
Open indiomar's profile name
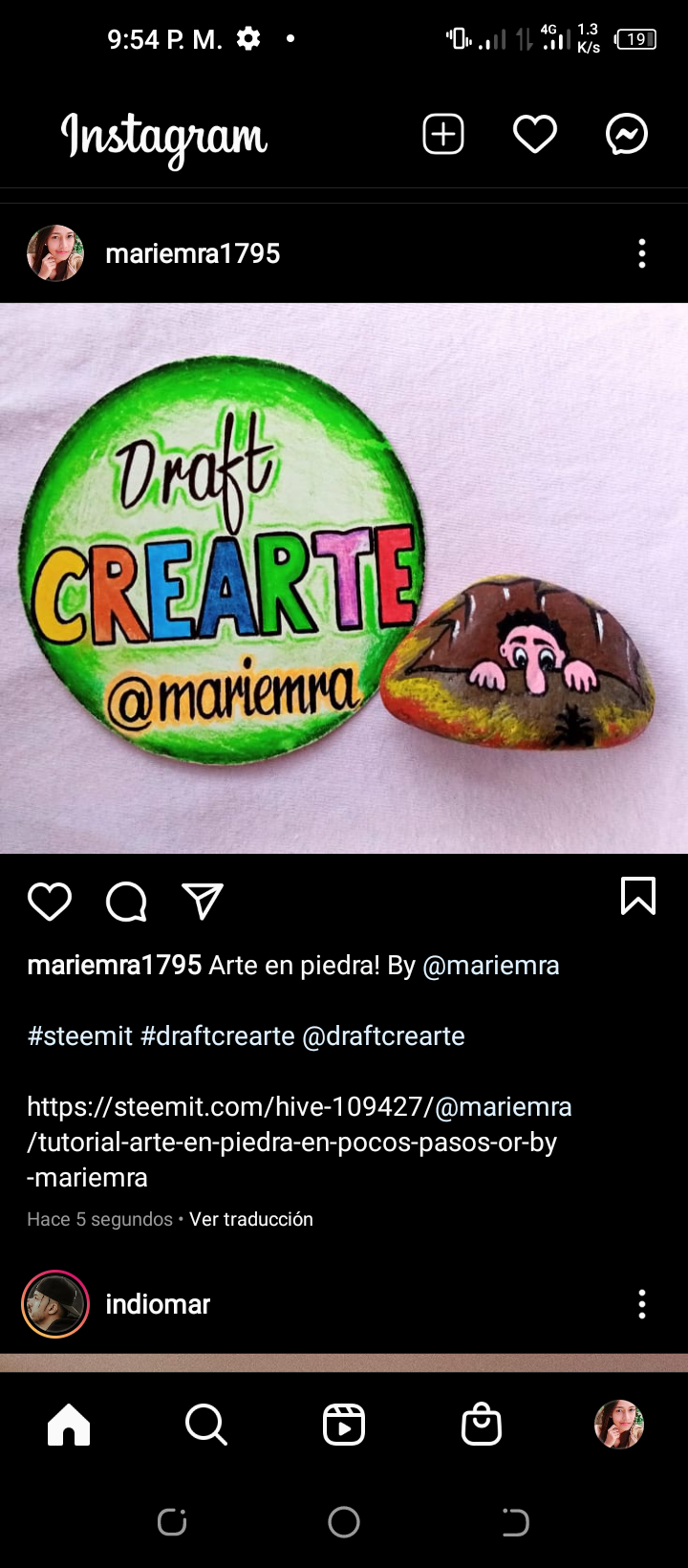pos(158,1304)
